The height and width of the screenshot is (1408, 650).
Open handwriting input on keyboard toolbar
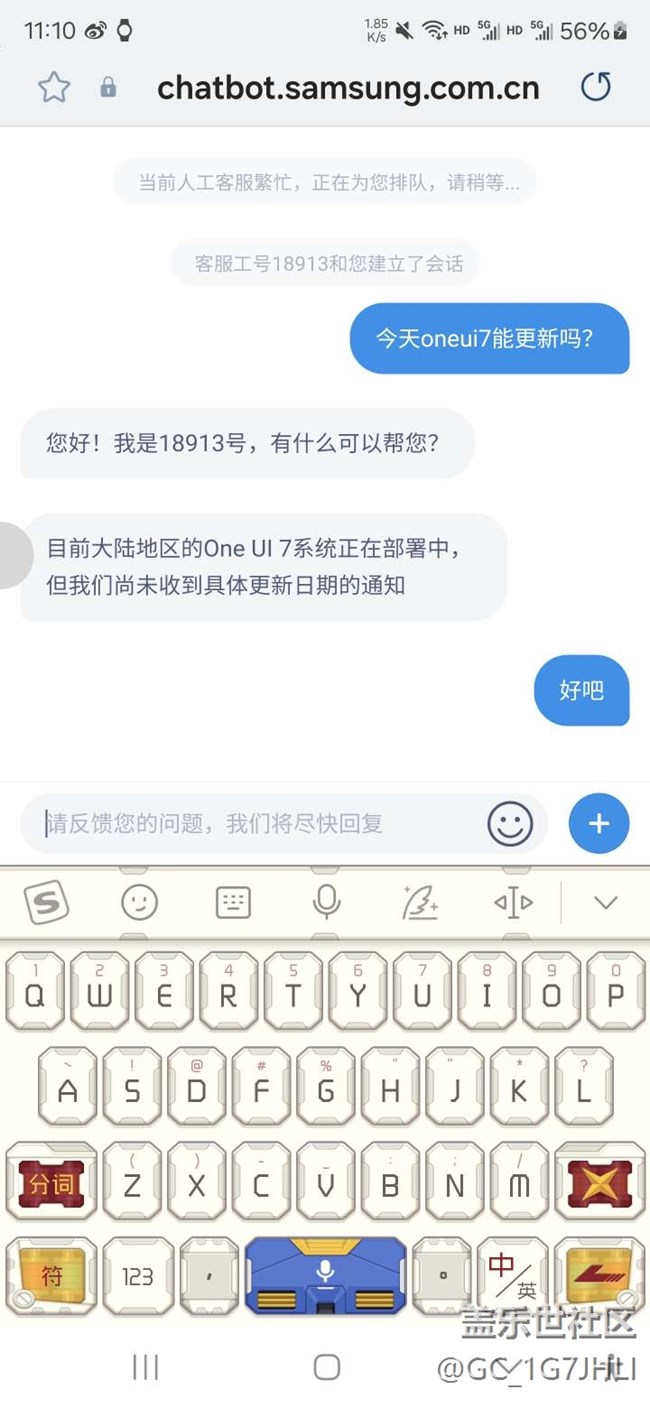click(x=419, y=903)
